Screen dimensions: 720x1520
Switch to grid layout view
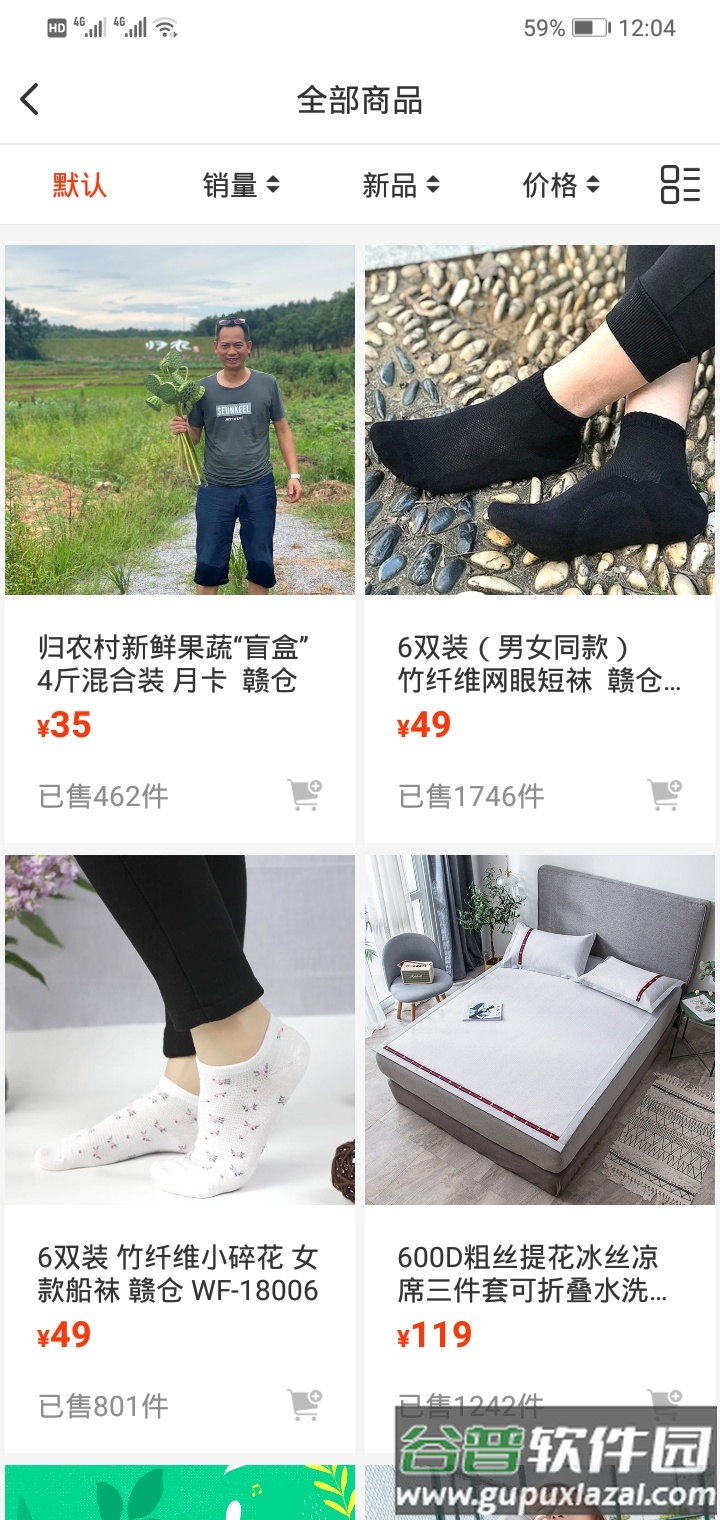point(681,184)
